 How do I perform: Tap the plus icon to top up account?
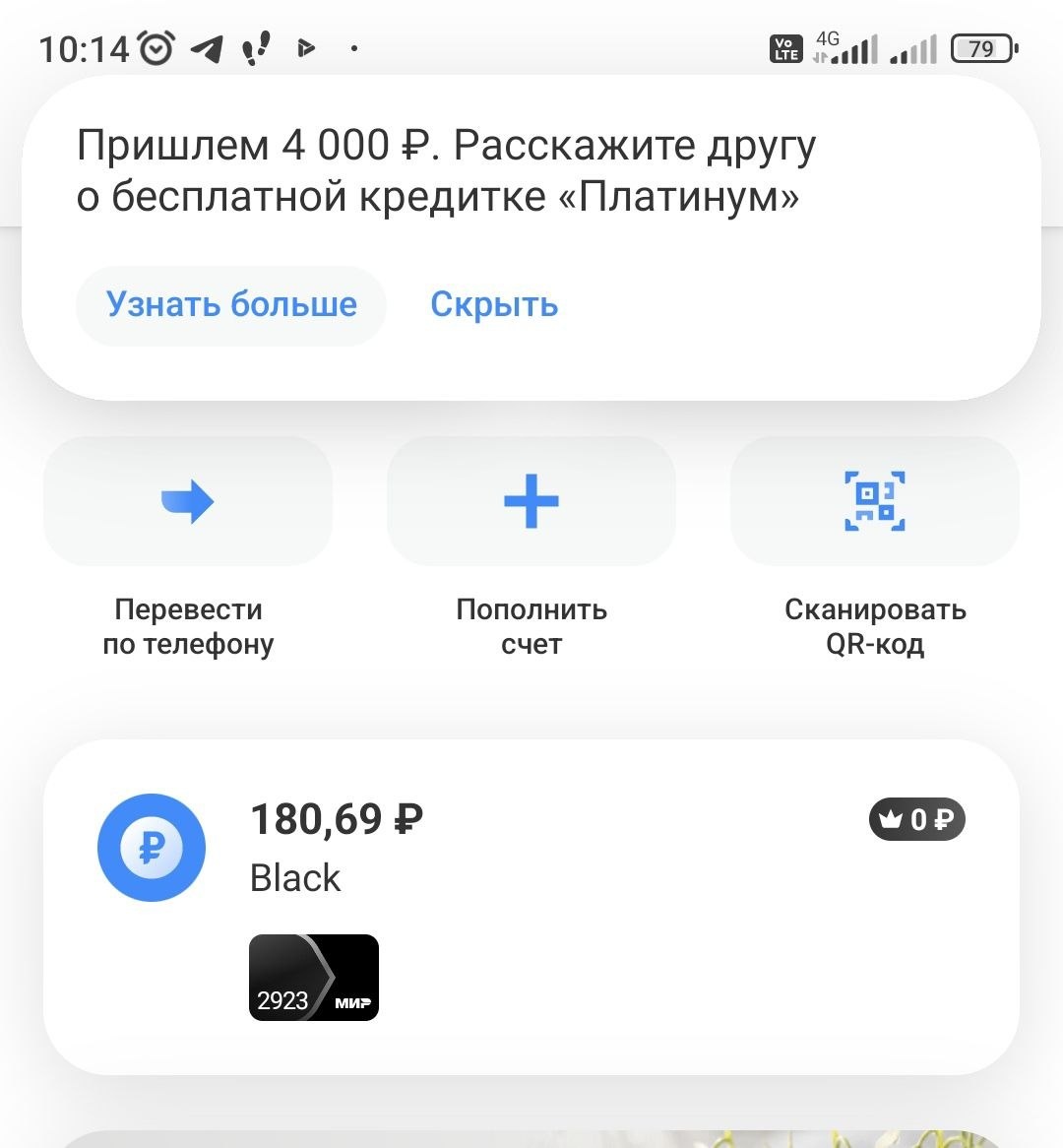click(531, 501)
